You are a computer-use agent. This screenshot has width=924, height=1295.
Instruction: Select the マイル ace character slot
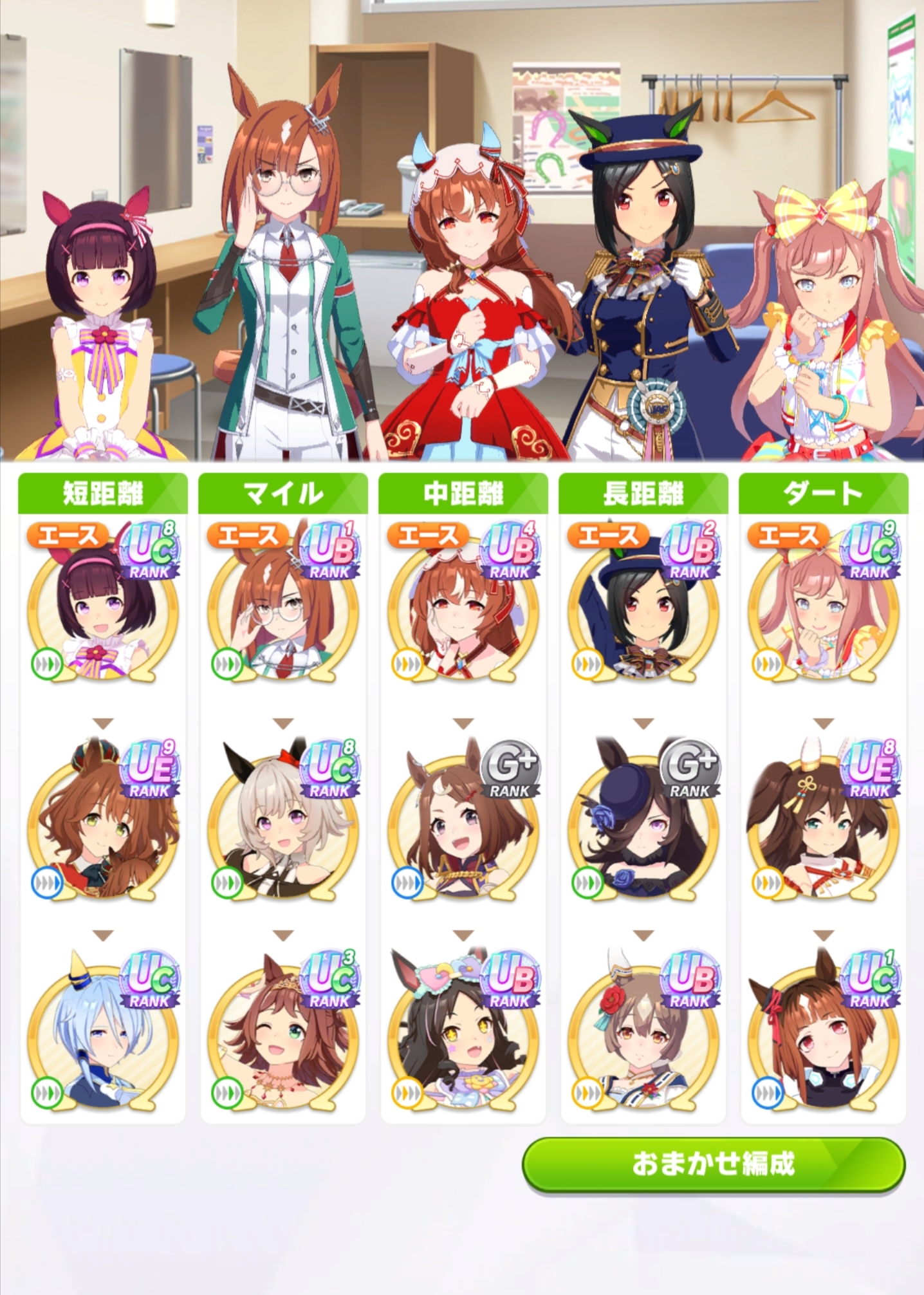tap(283, 608)
